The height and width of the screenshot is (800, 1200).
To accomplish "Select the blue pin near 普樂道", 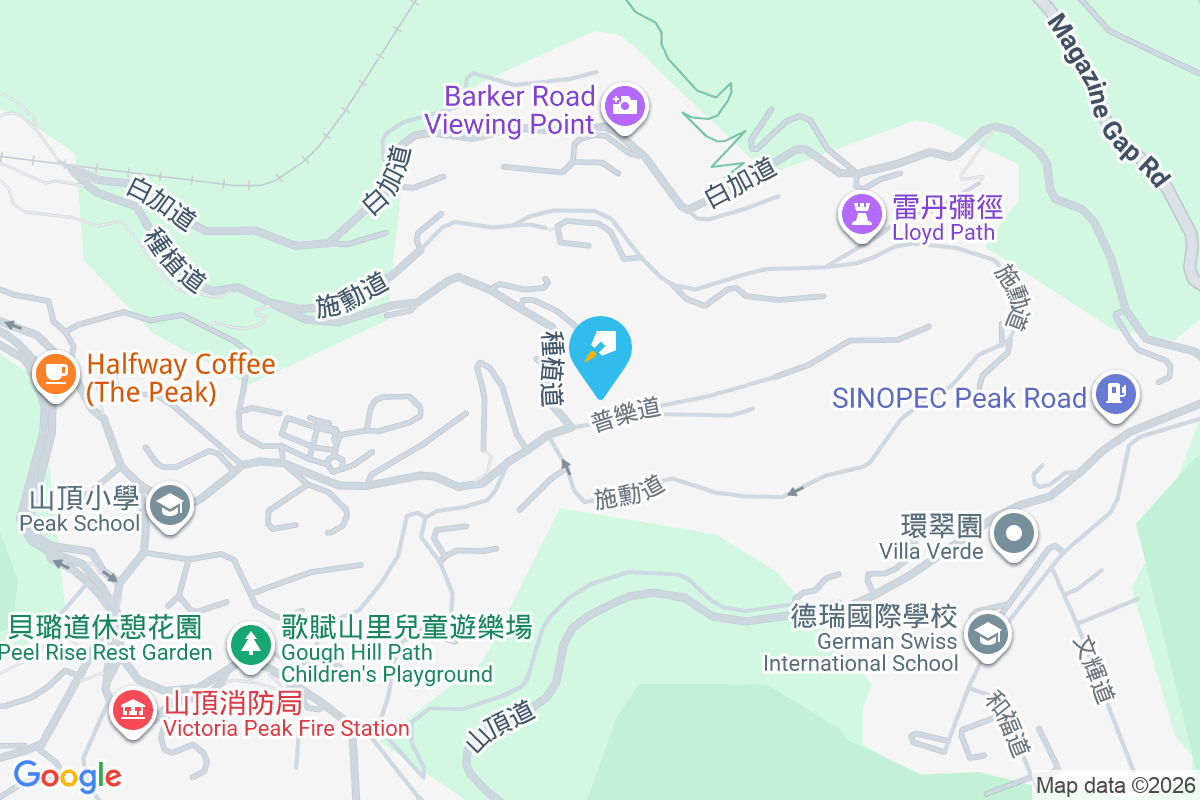I will [604, 350].
